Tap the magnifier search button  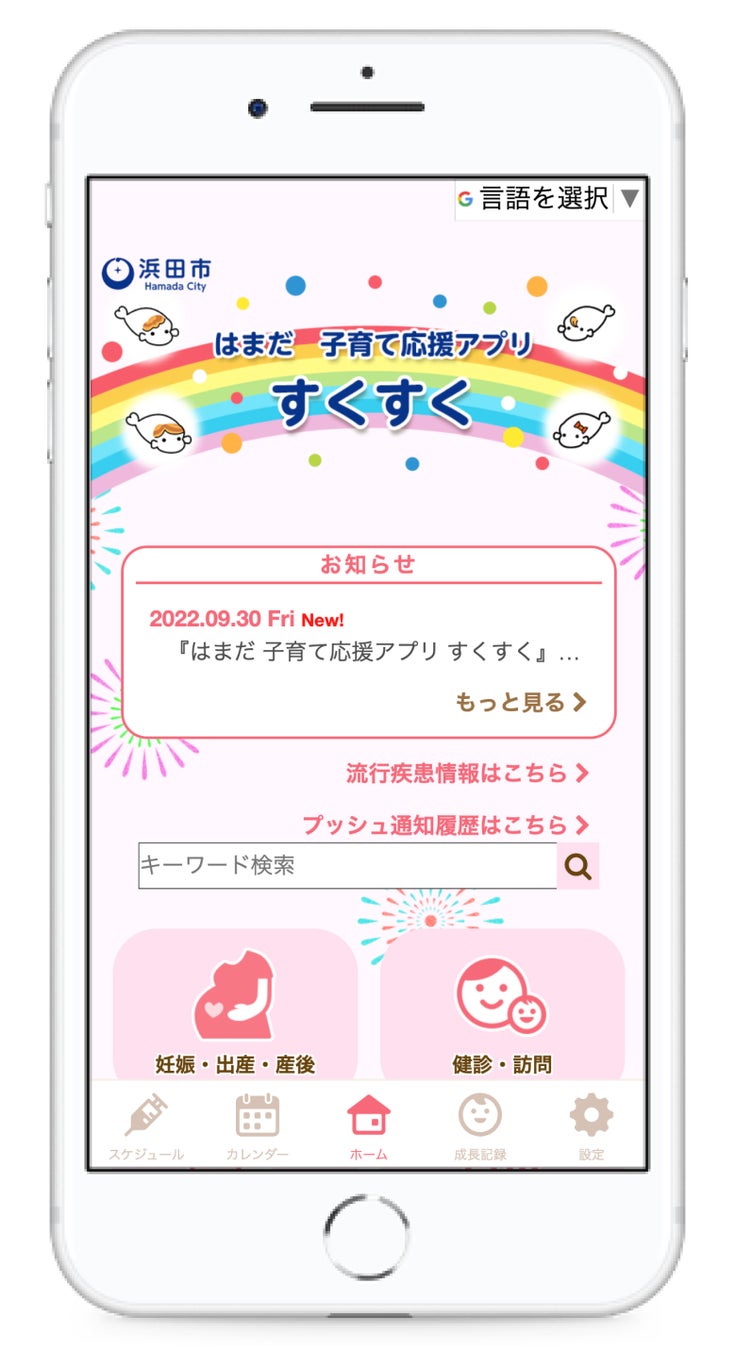[x=578, y=866]
